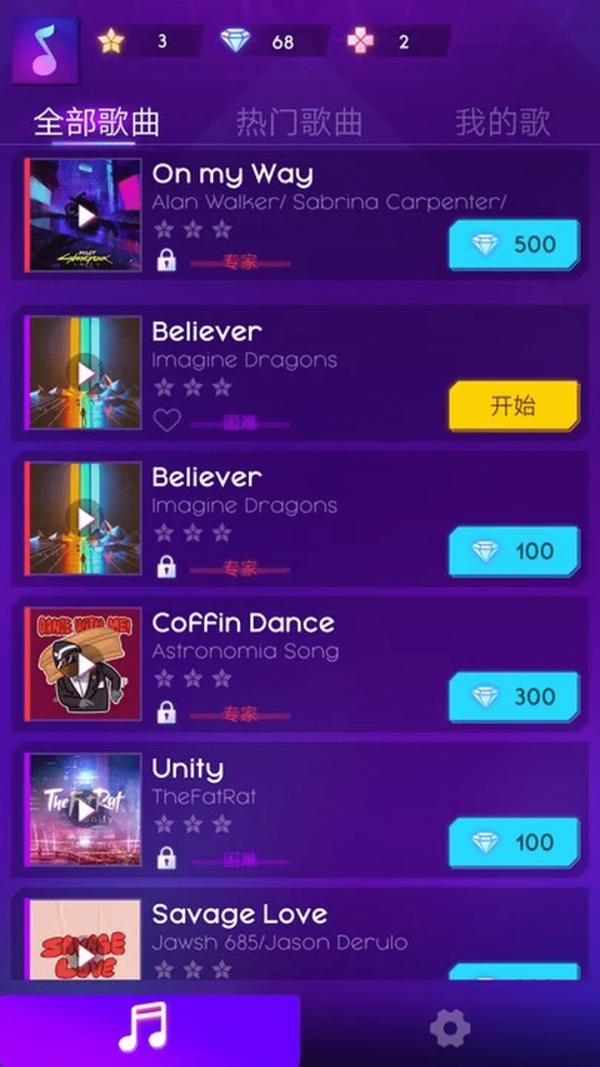
Task: Unlock Coffin Dance for 300 diamonds
Action: point(514,697)
